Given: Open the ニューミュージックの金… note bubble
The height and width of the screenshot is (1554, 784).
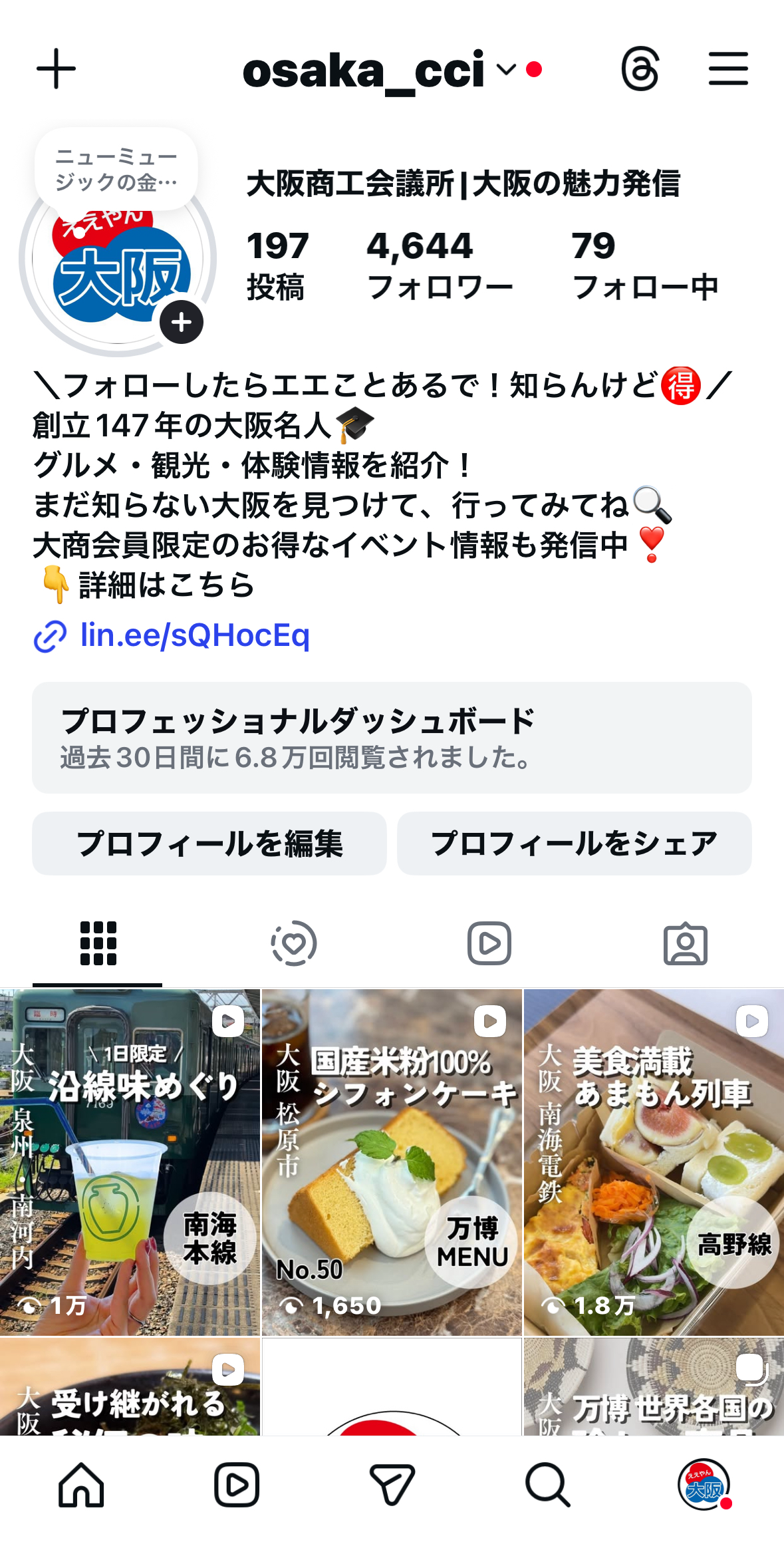Looking at the screenshot, I should pyautogui.click(x=116, y=169).
